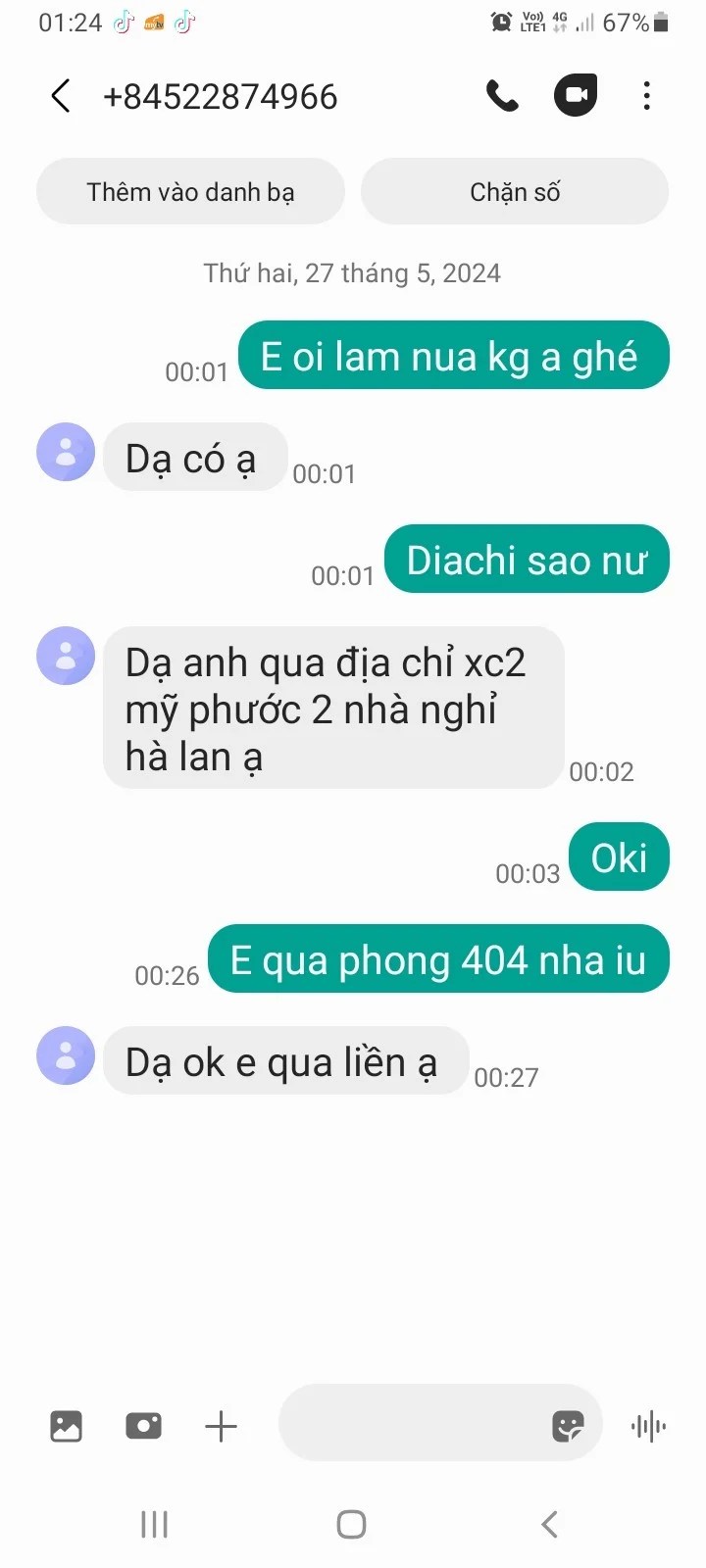Open recent apps from navigation bar
The image size is (706, 1568).
tap(155, 1524)
